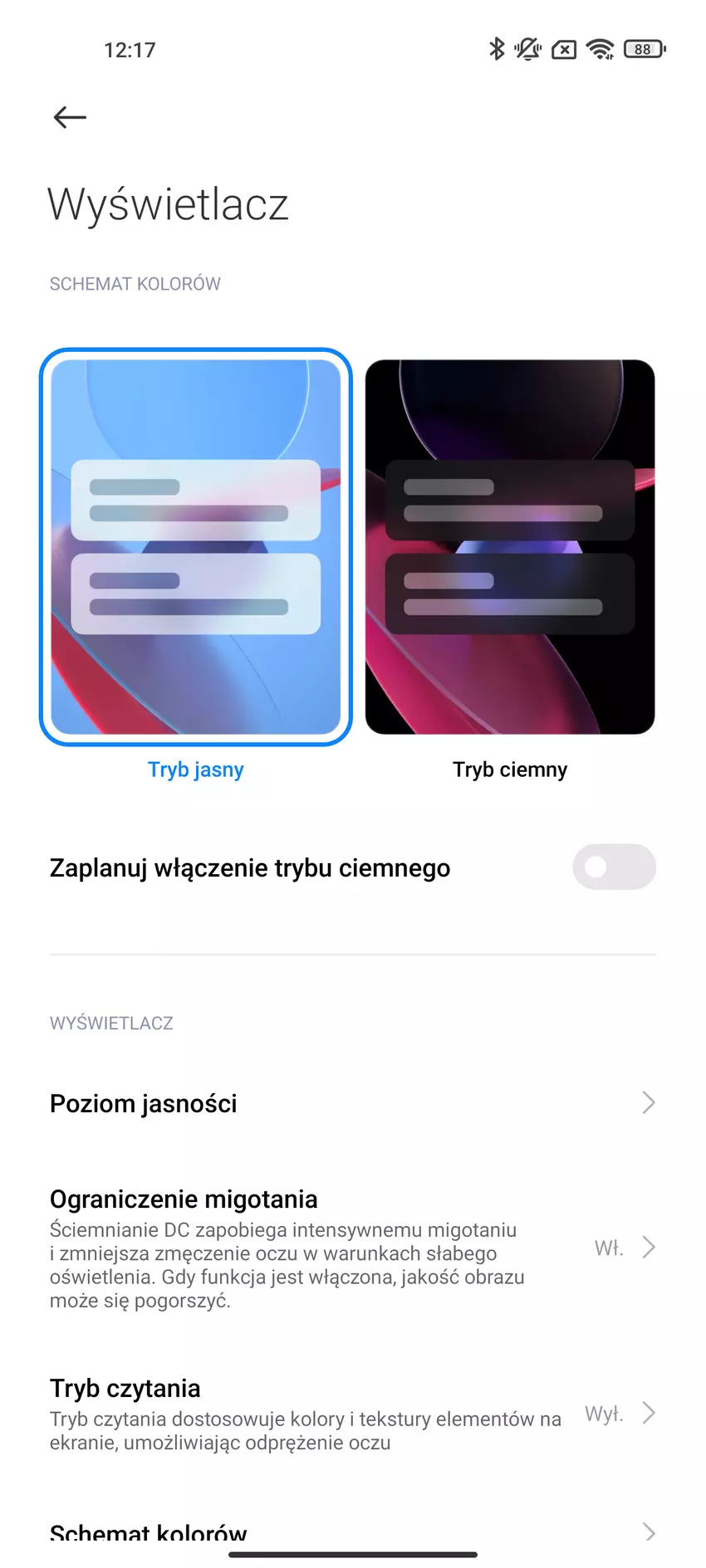Image resolution: width=706 pixels, height=1568 pixels.
Task: Open the Schemat kolorów row
Action: coord(352,1531)
